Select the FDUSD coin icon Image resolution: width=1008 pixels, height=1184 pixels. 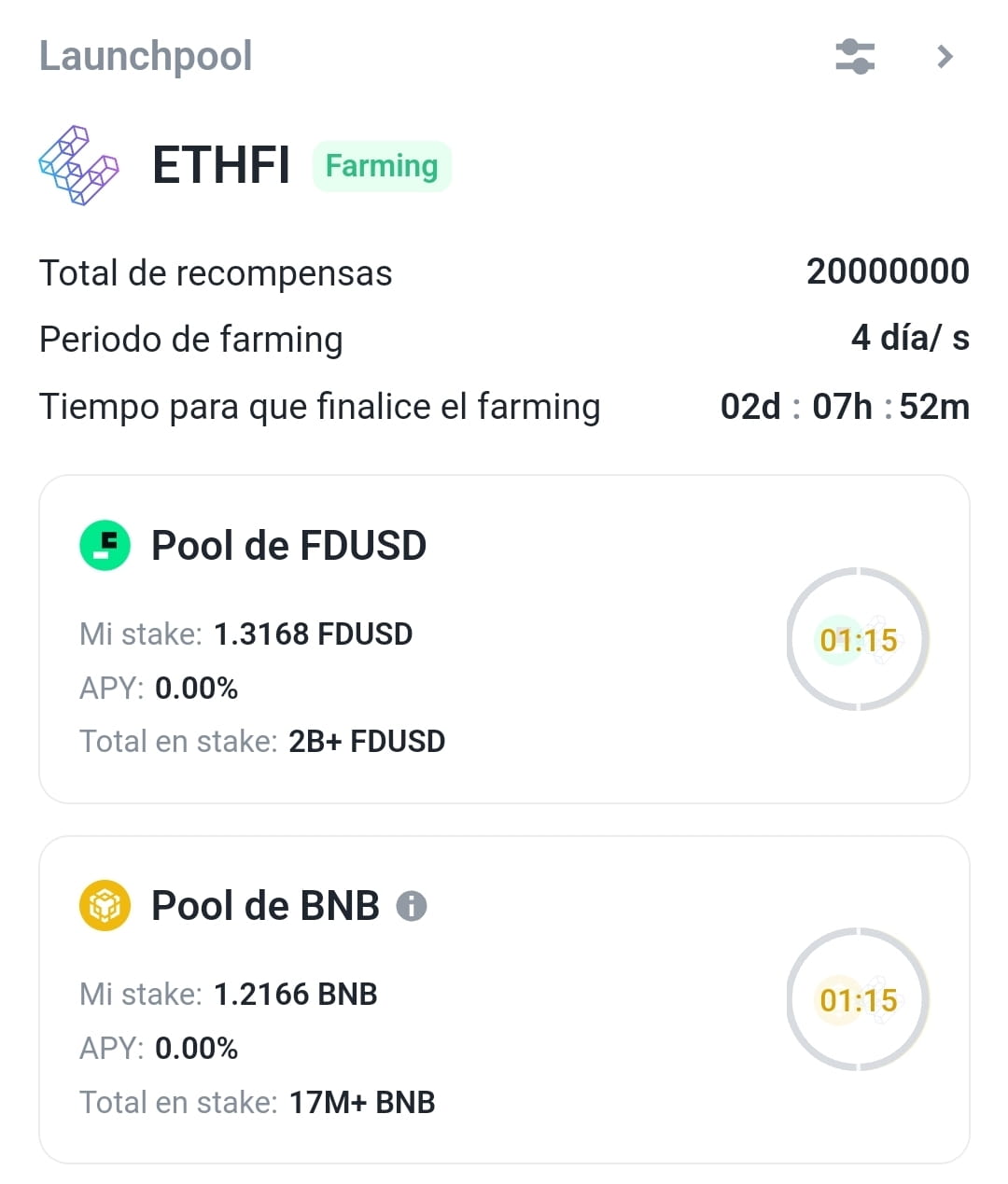(x=104, y=546)
